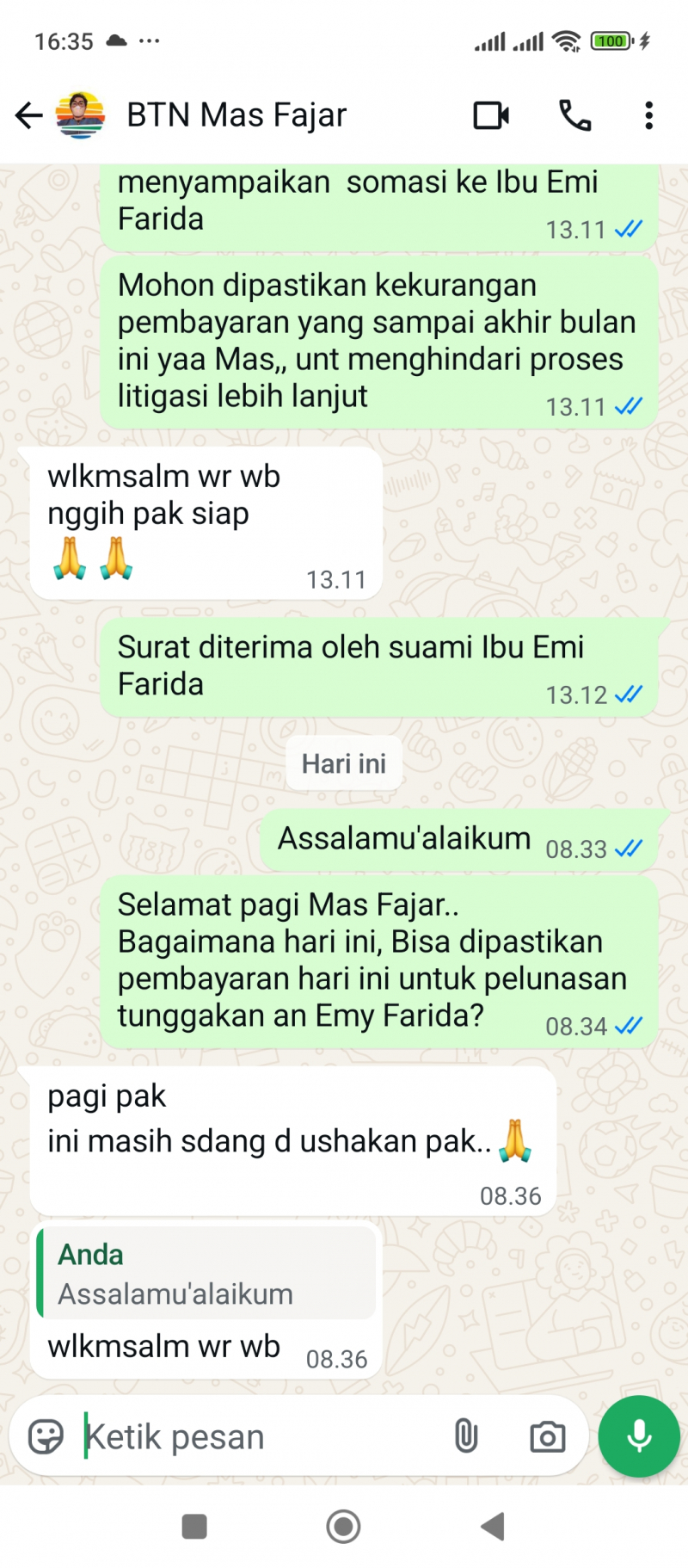Start a video call with BTN Mas Fajar
Viewport: 688px width, 1568px height.
pos(491,115)
